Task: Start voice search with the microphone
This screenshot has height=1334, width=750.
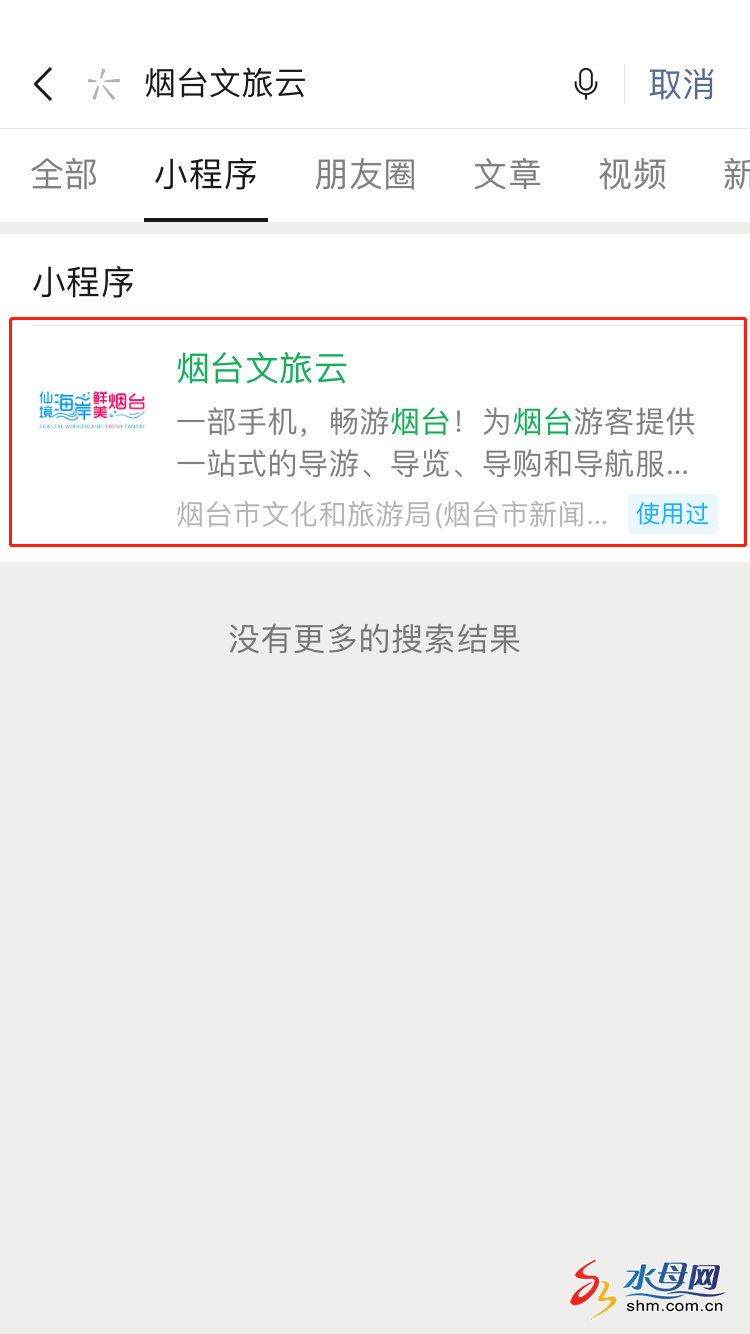Action: coord(586,84)
